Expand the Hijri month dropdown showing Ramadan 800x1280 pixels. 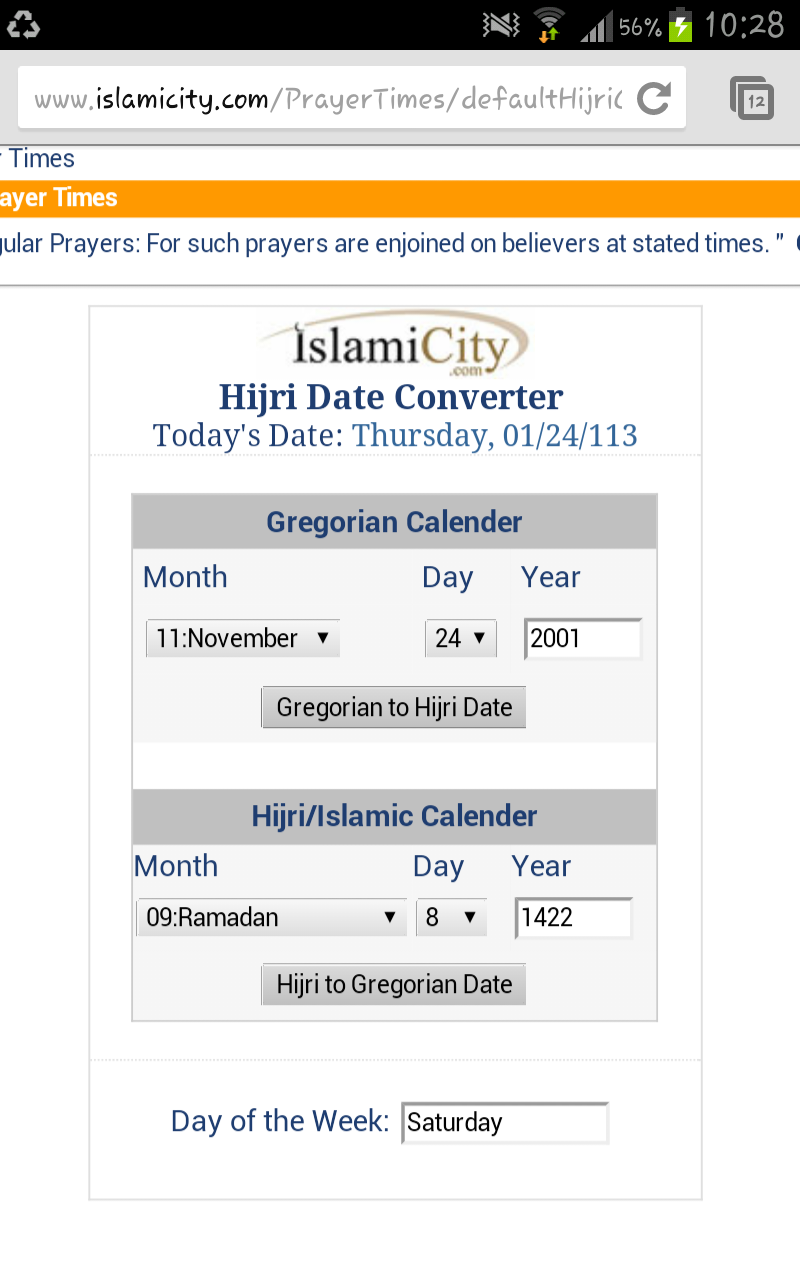[271, 917]
